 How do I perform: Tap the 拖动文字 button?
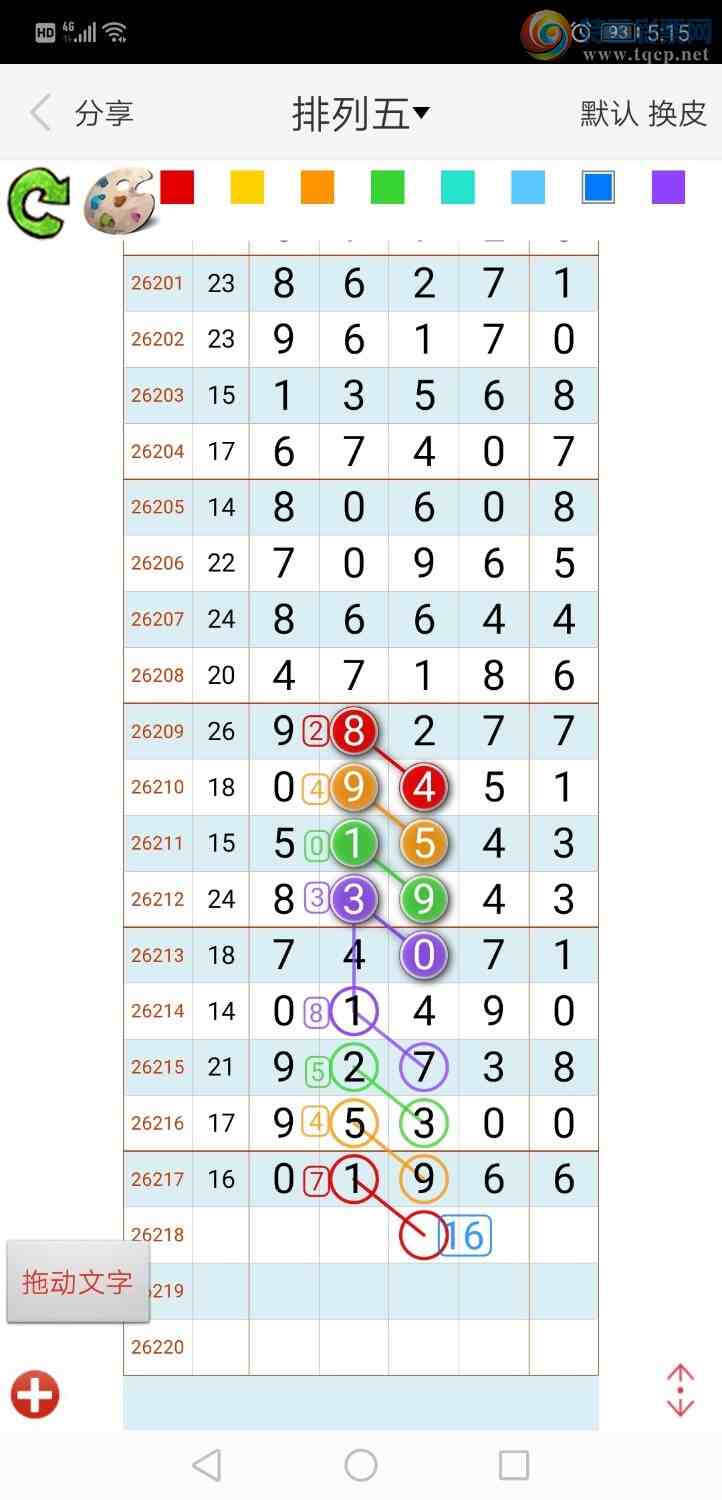click(x=78, y=1282)
